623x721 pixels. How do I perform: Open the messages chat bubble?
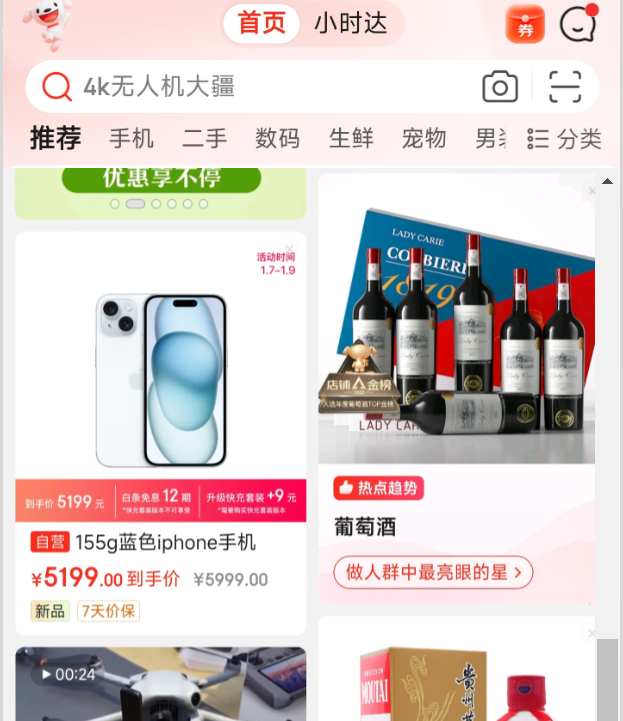[578, 25]
